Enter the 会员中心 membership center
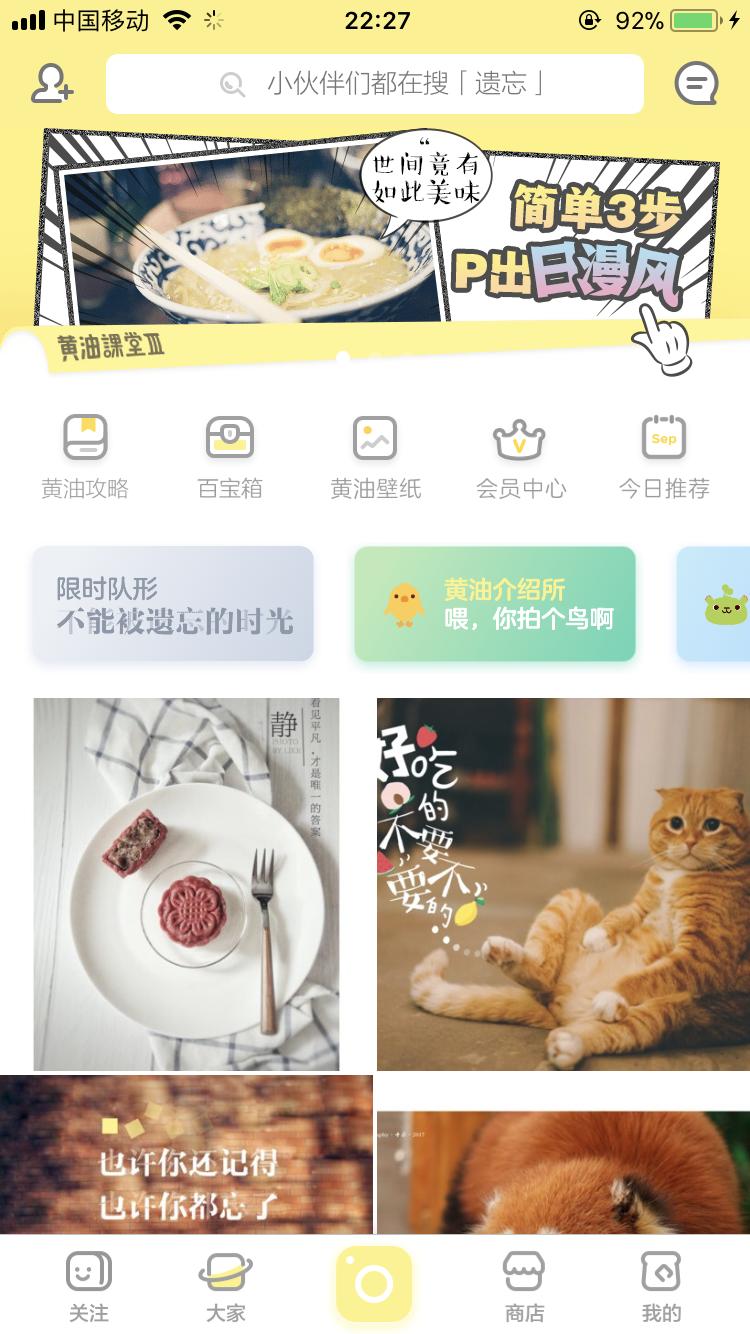 (519, 452)
